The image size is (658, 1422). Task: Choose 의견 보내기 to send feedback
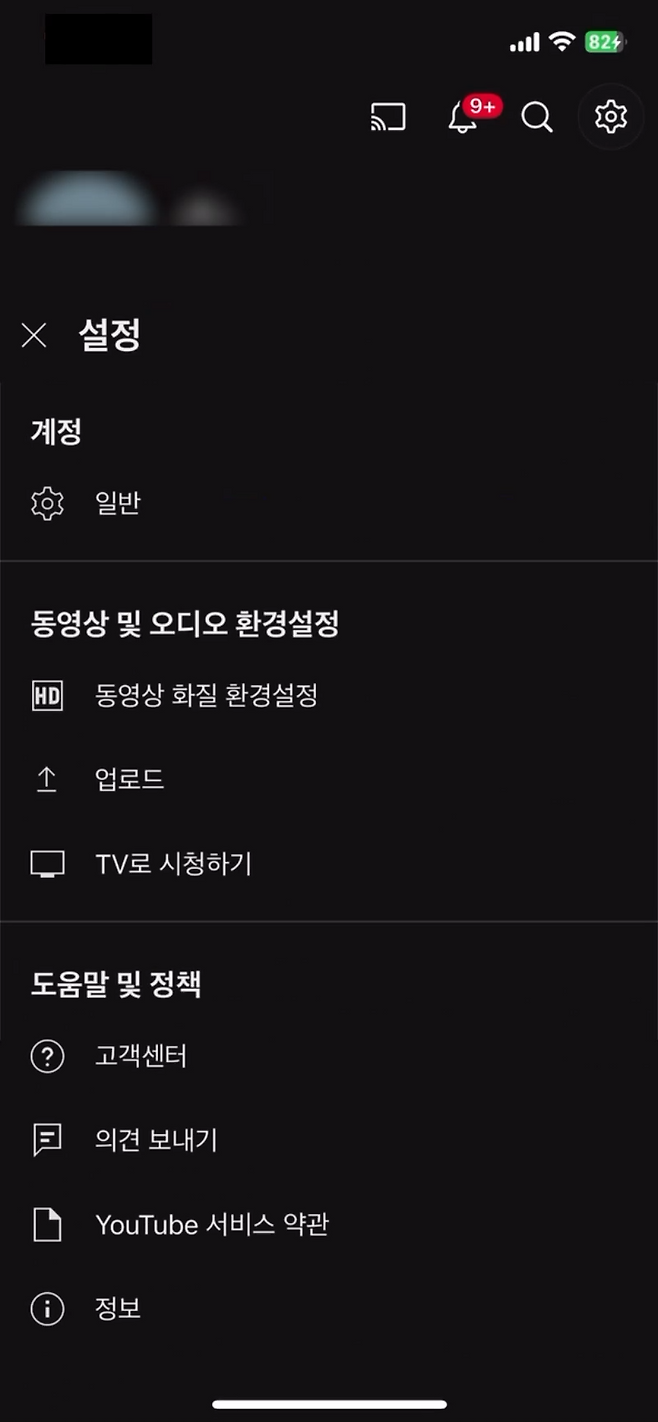coord(156,1140)
